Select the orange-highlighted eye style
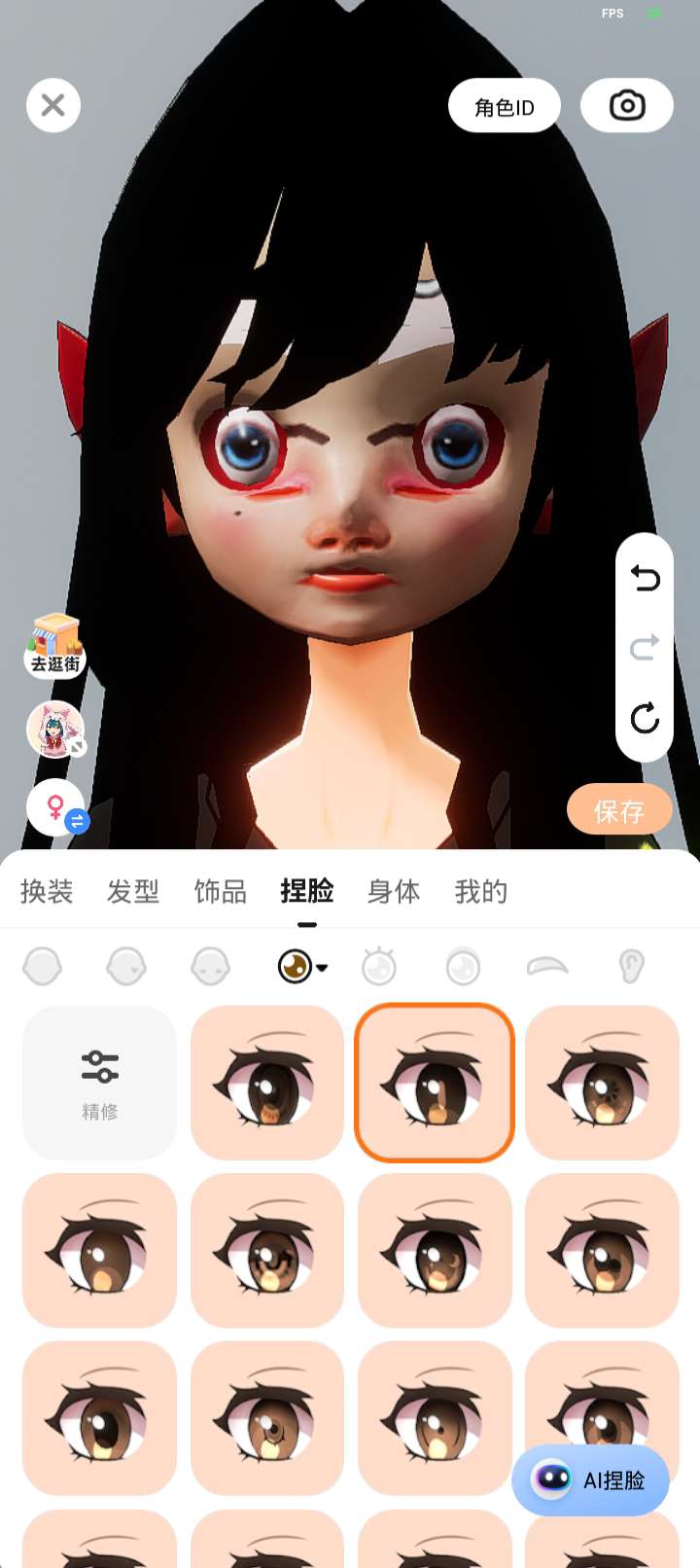The height and width of the screenshot is (1568, 700). point(435,1083)
